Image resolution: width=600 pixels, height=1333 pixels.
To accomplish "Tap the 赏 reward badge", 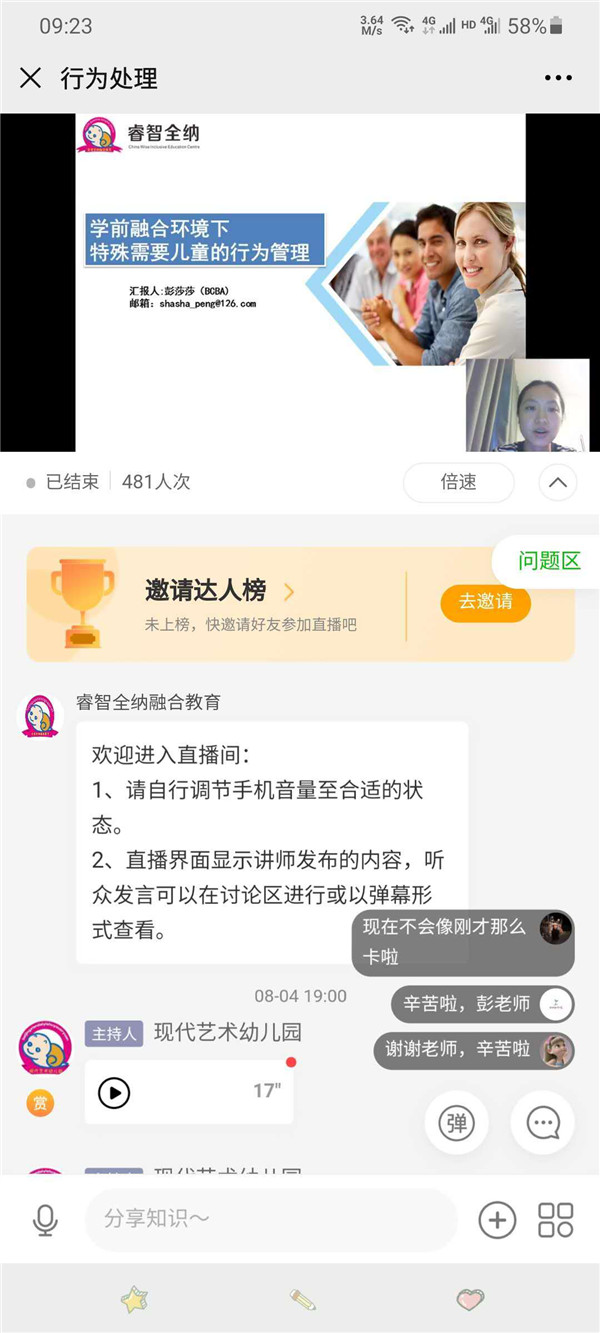I will (41, 1103).
